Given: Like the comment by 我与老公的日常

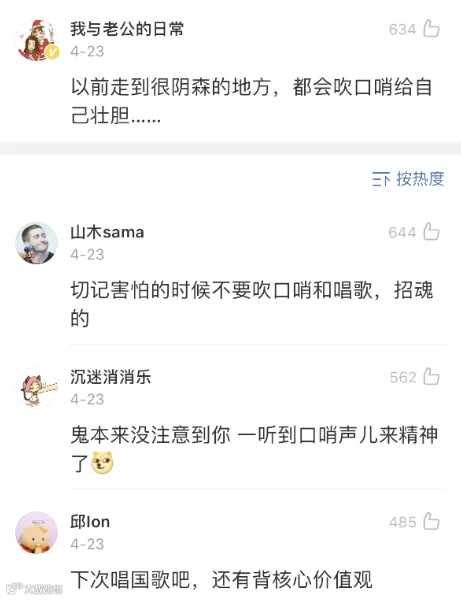Looking at the screenshot, I should coord(431,29).
